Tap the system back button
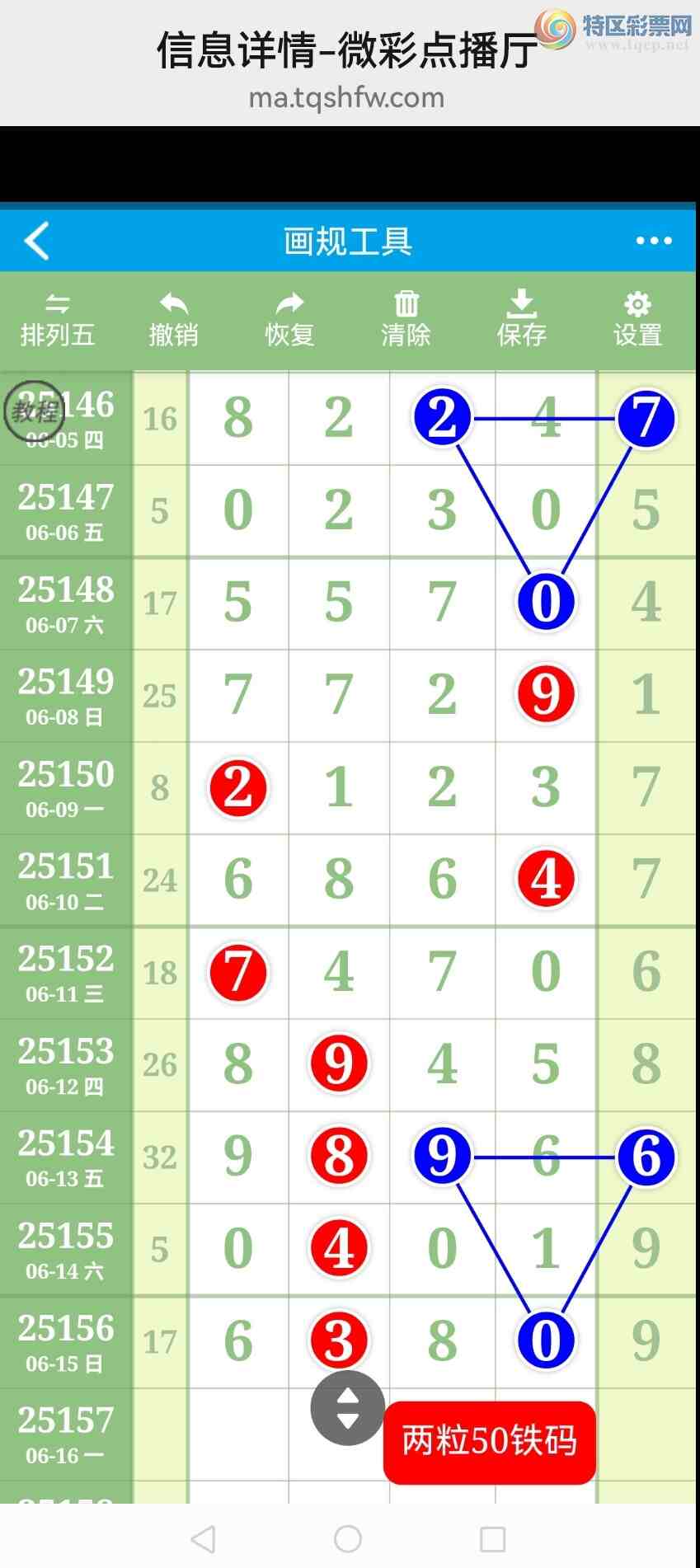The image size is (700, 1568). (x=204, y=1538)
